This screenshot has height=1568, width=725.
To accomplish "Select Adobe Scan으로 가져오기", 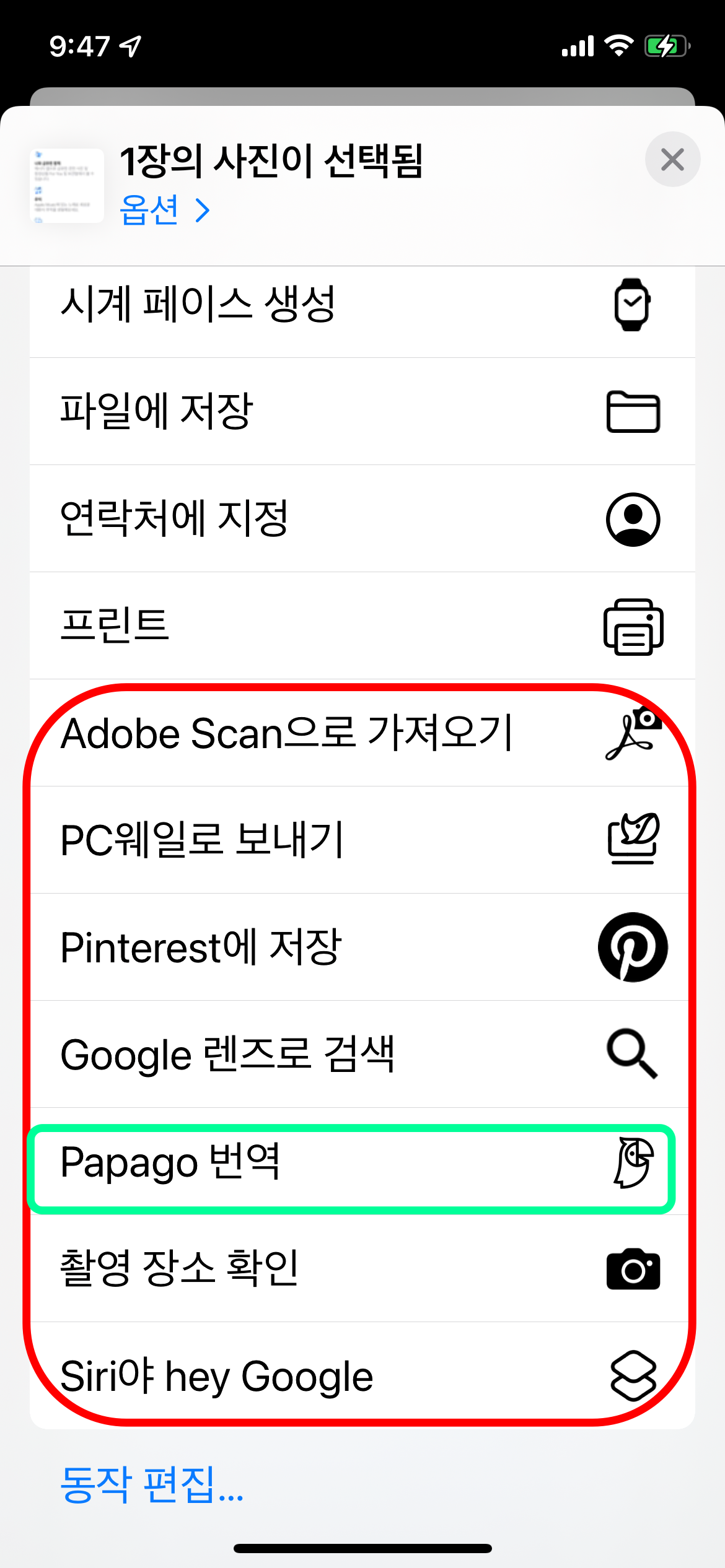I will (362, 733).
